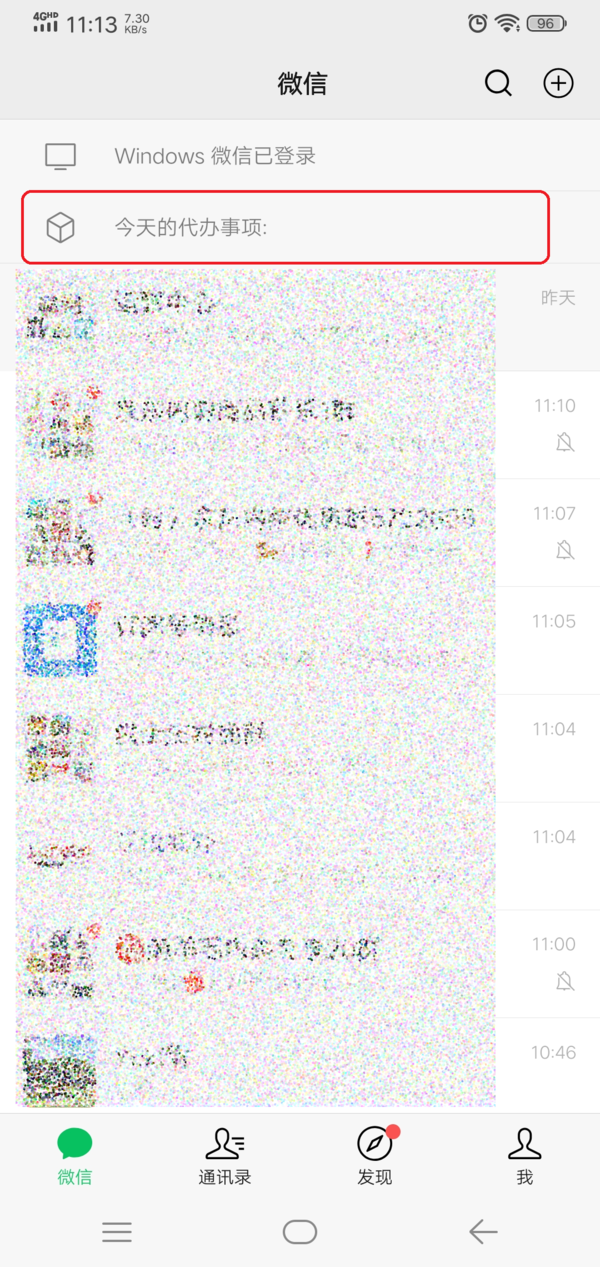Viewport: 600px width, 1267px height.
Task: Switch to the 通讯录 tab
Action: point(225,1155)
